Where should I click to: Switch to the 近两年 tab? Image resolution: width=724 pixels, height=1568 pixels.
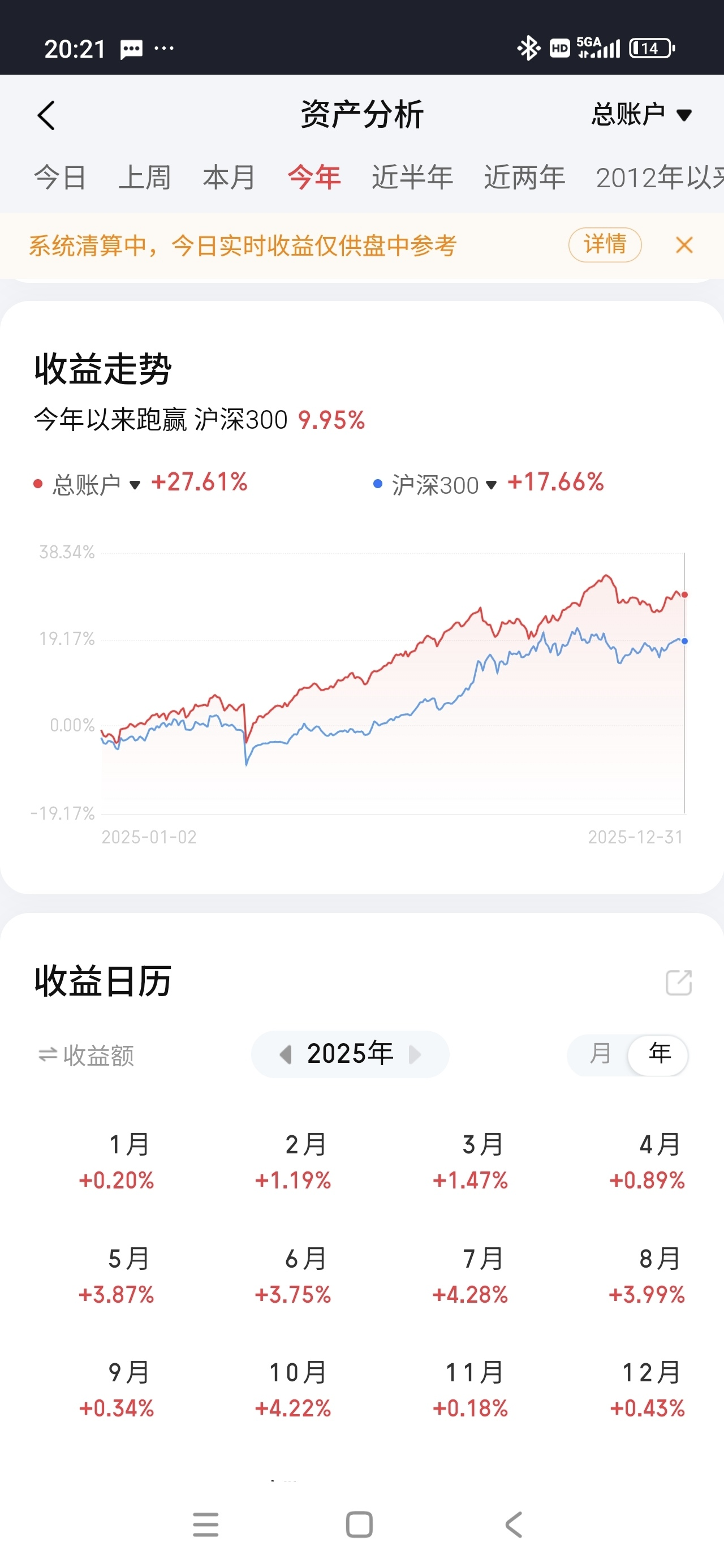[x=524, y=178]
